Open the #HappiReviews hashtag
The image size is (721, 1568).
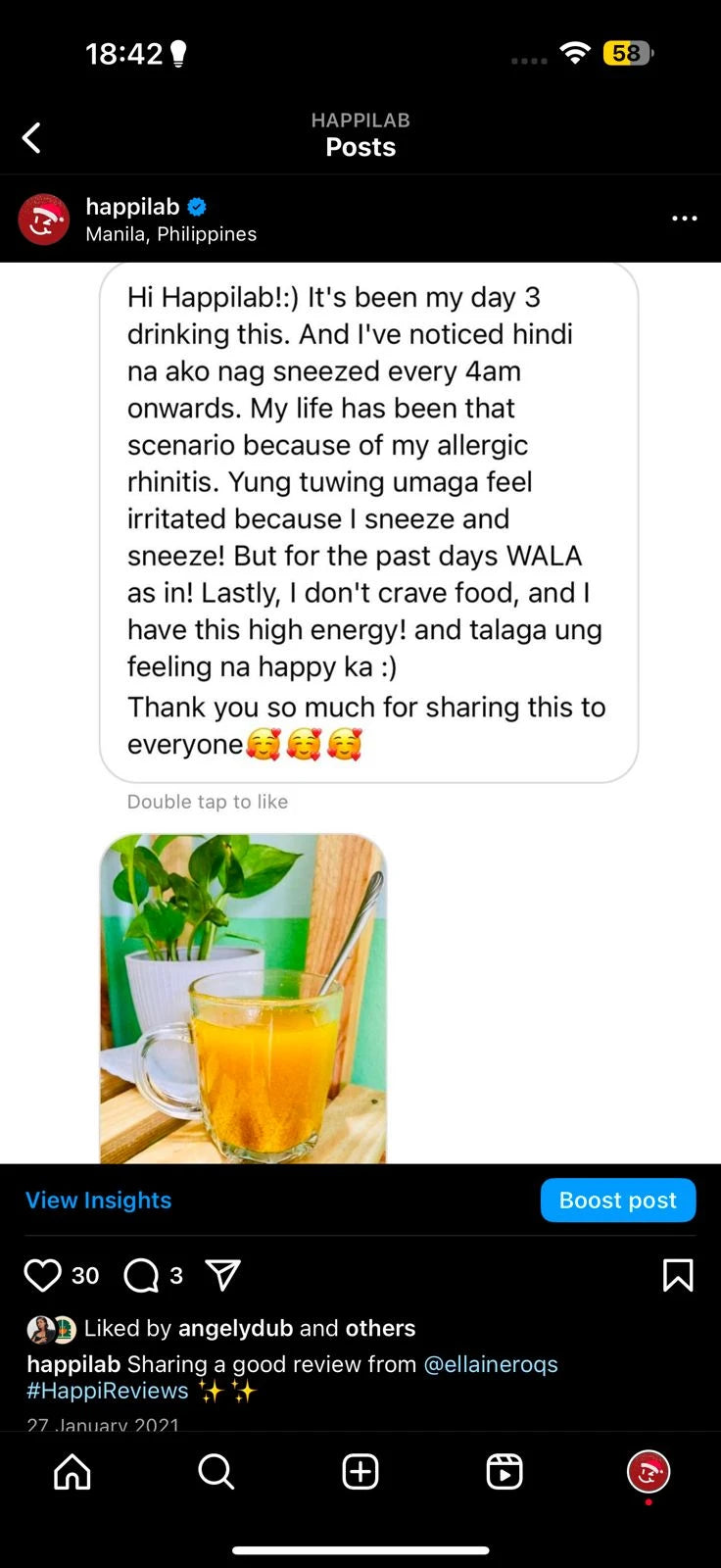coord(108,1391)
